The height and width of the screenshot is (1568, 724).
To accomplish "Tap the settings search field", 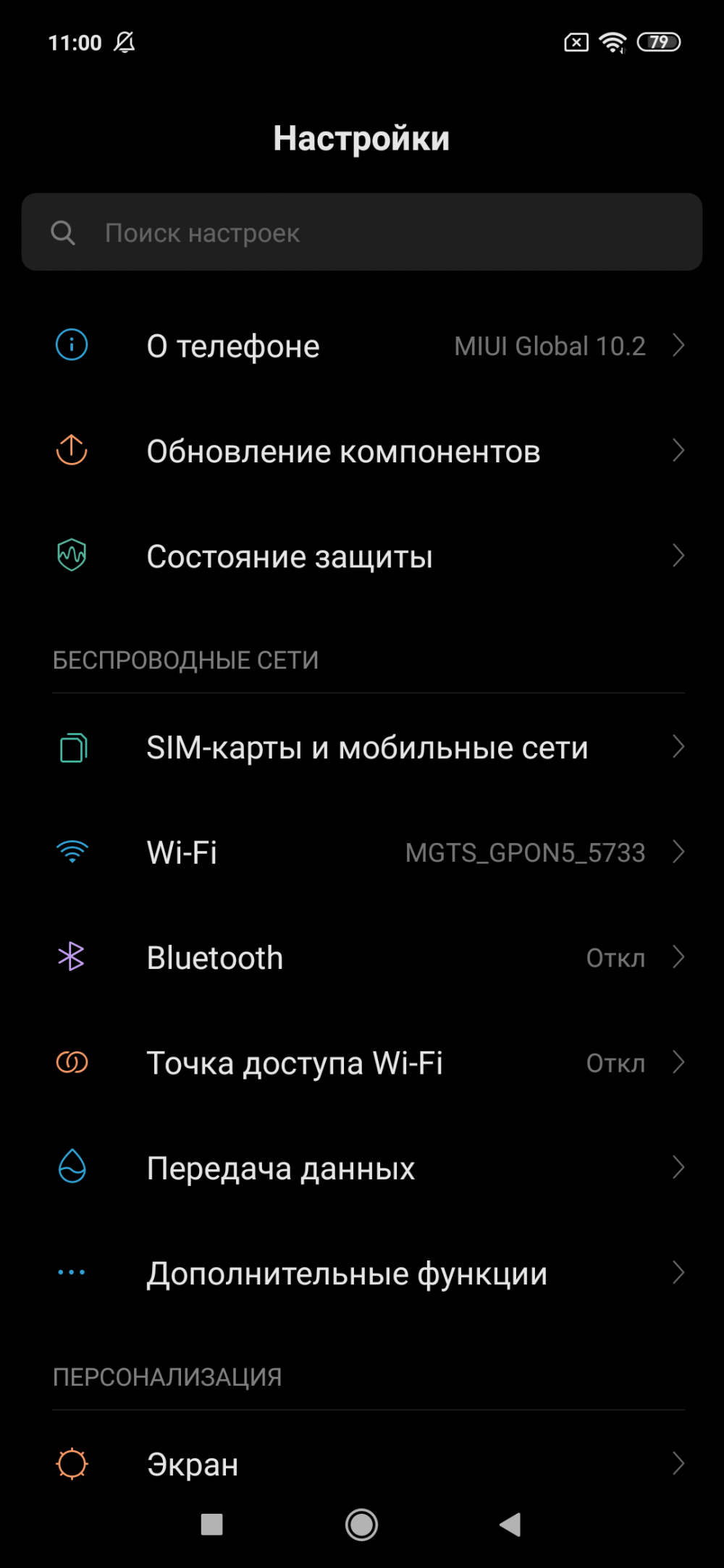I will point(362,232).
